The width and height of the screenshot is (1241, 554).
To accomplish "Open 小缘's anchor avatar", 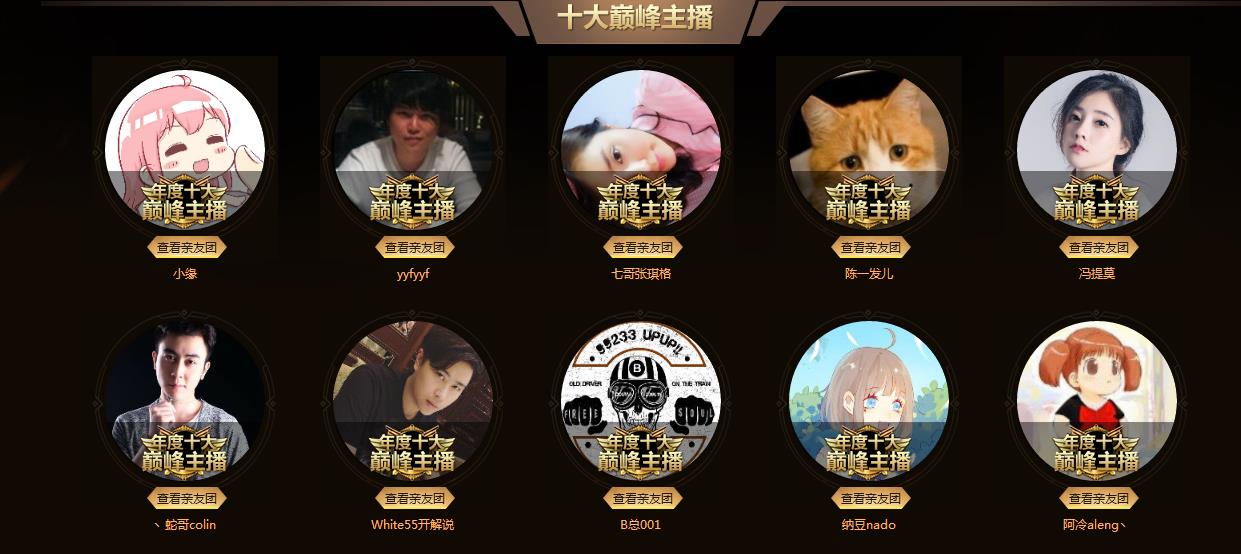I will click(185, 130).
